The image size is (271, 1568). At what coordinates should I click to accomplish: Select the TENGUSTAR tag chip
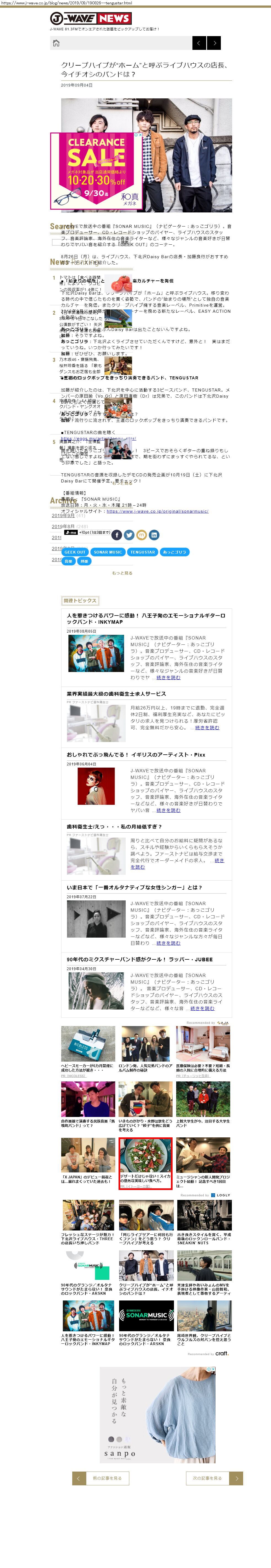coord(143,552)
